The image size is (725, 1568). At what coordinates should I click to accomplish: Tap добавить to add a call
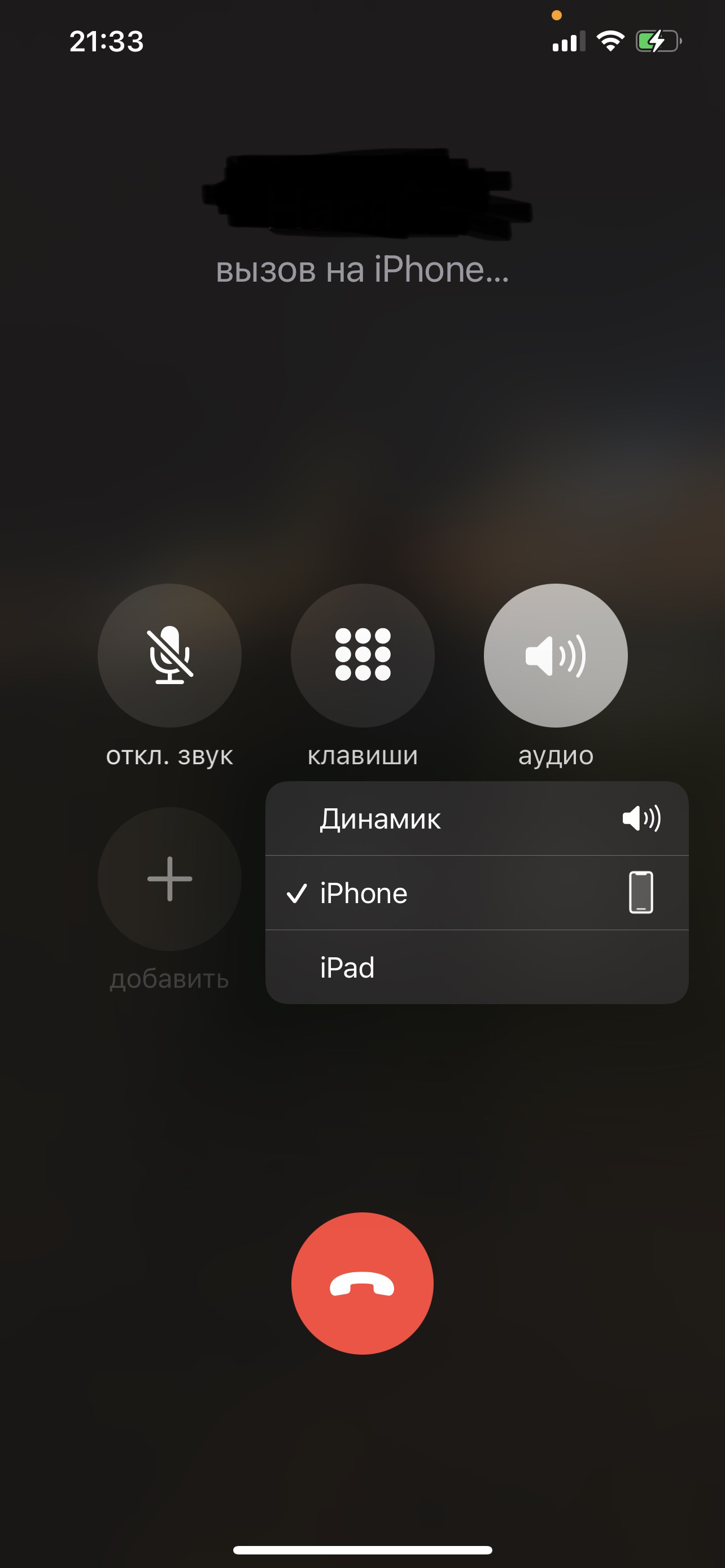[169, 878]
